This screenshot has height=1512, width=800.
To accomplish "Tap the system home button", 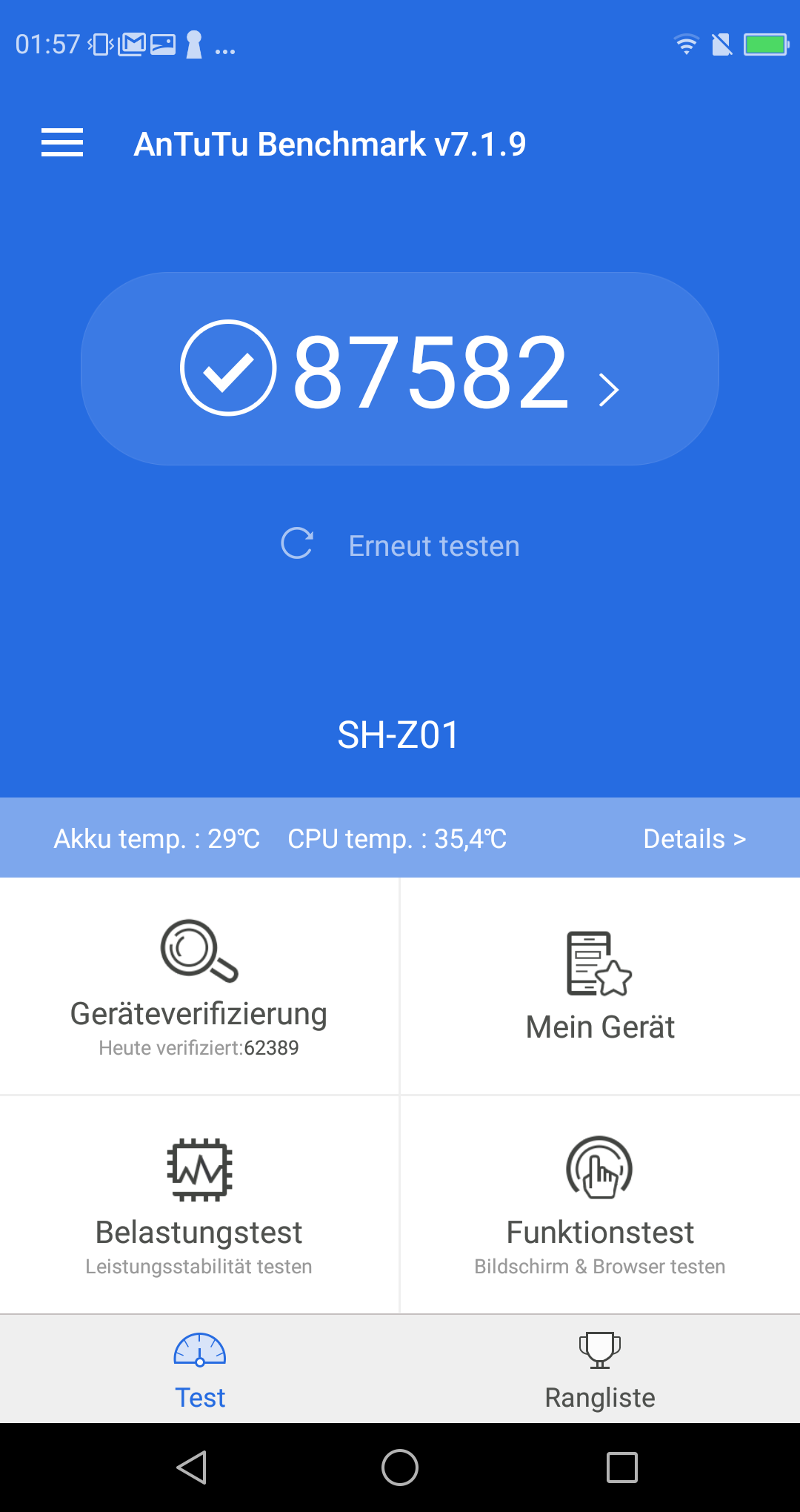I will pyautogui.click(x=400, y=1468).
